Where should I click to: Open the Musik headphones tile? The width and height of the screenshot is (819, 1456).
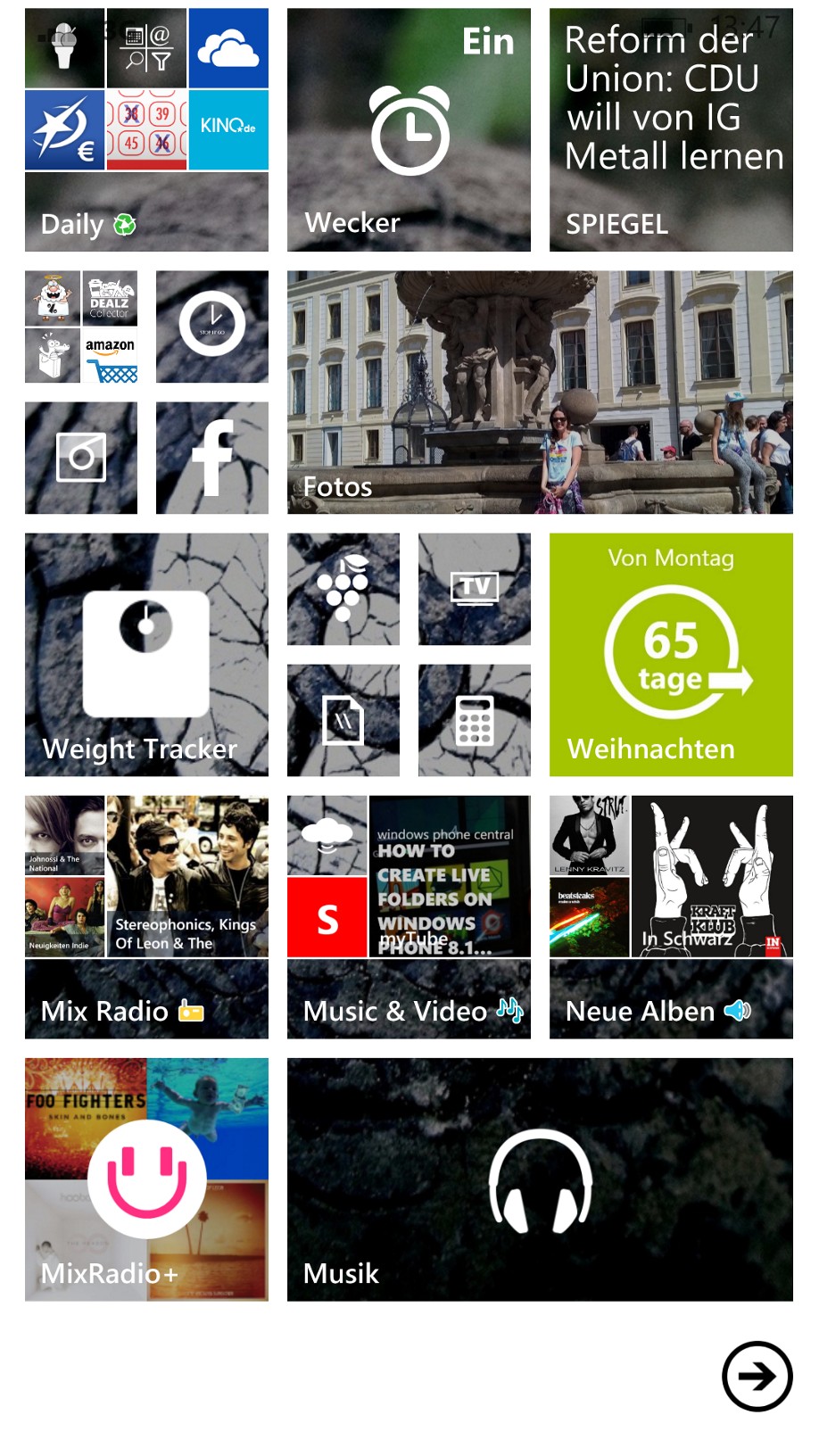540,1179
